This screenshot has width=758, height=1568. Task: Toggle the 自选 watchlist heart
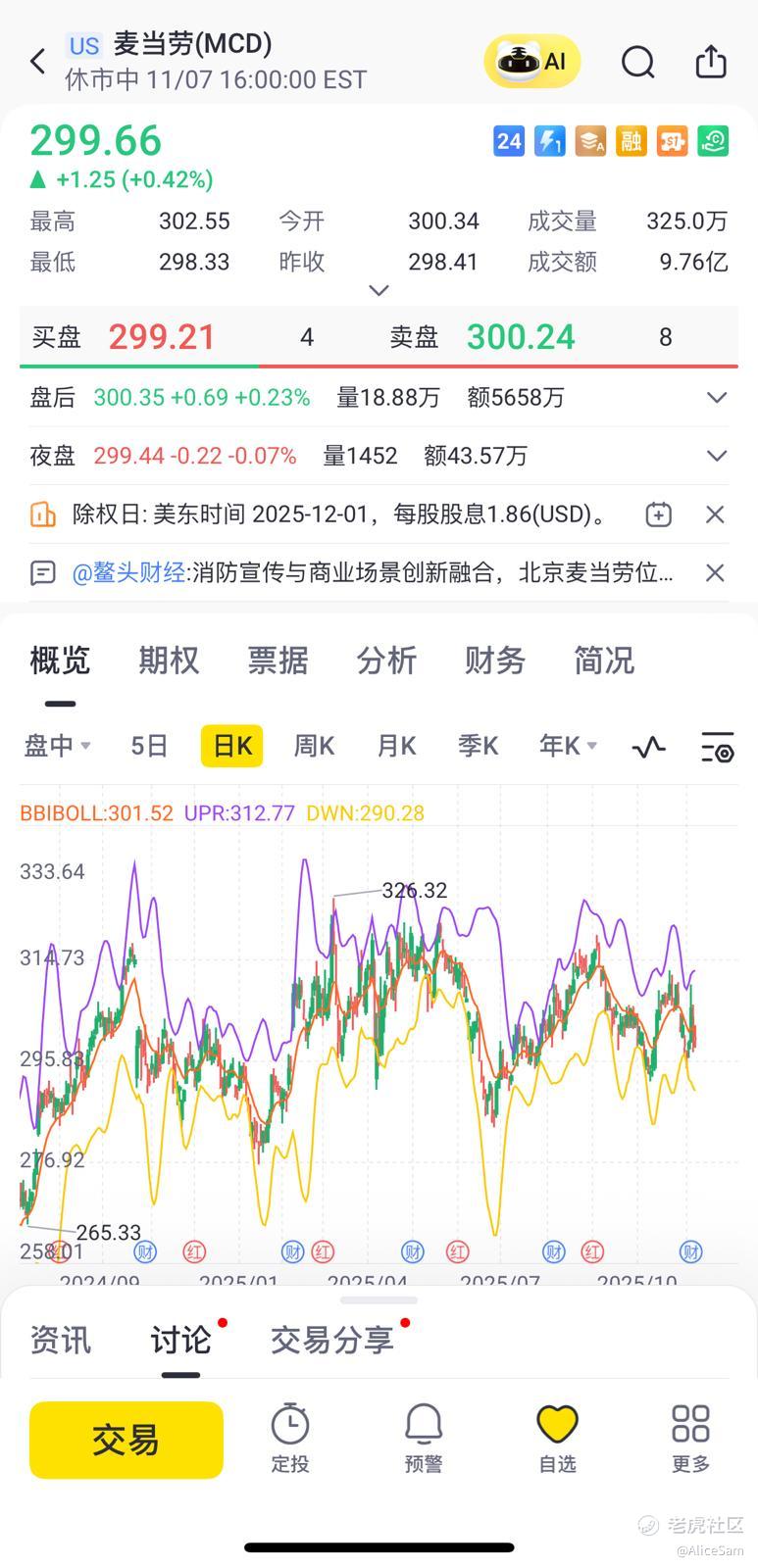coord(557,1438)
